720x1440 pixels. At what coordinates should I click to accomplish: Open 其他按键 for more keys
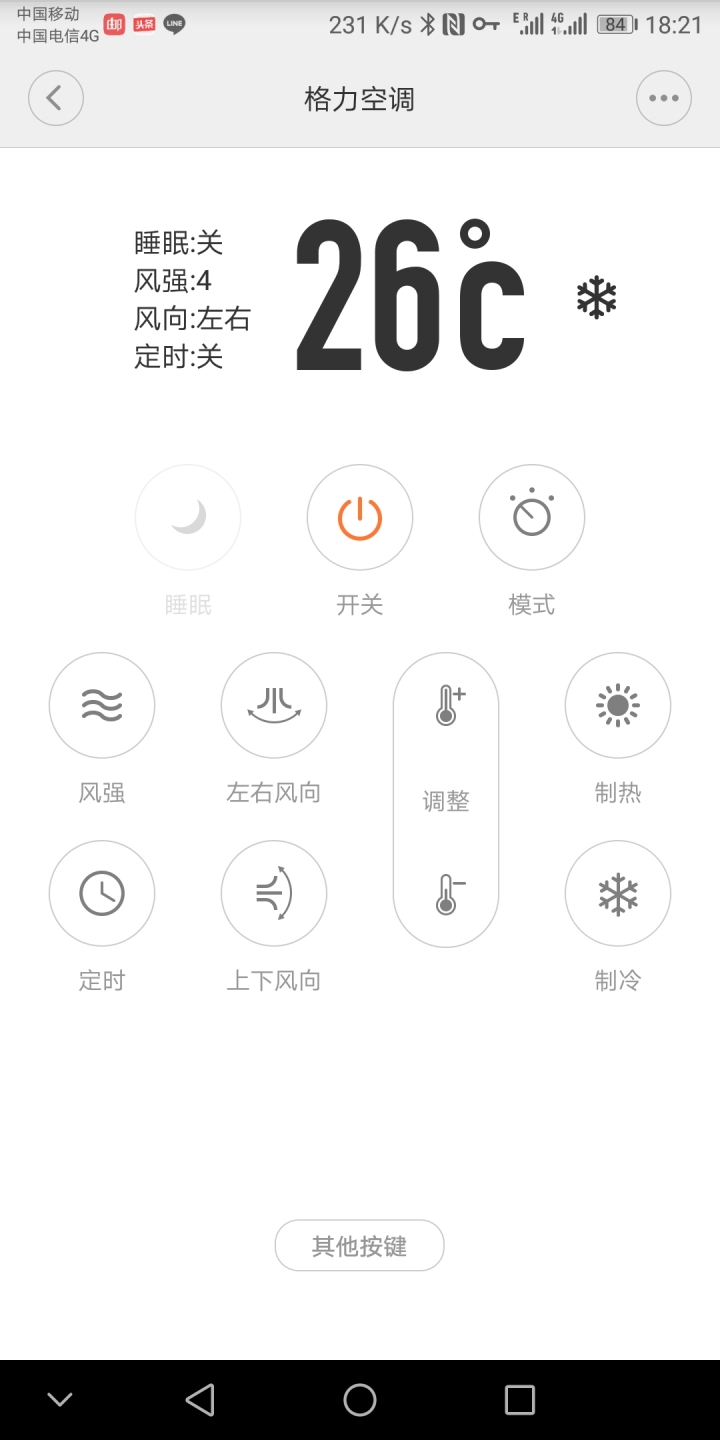[360, 1246]
